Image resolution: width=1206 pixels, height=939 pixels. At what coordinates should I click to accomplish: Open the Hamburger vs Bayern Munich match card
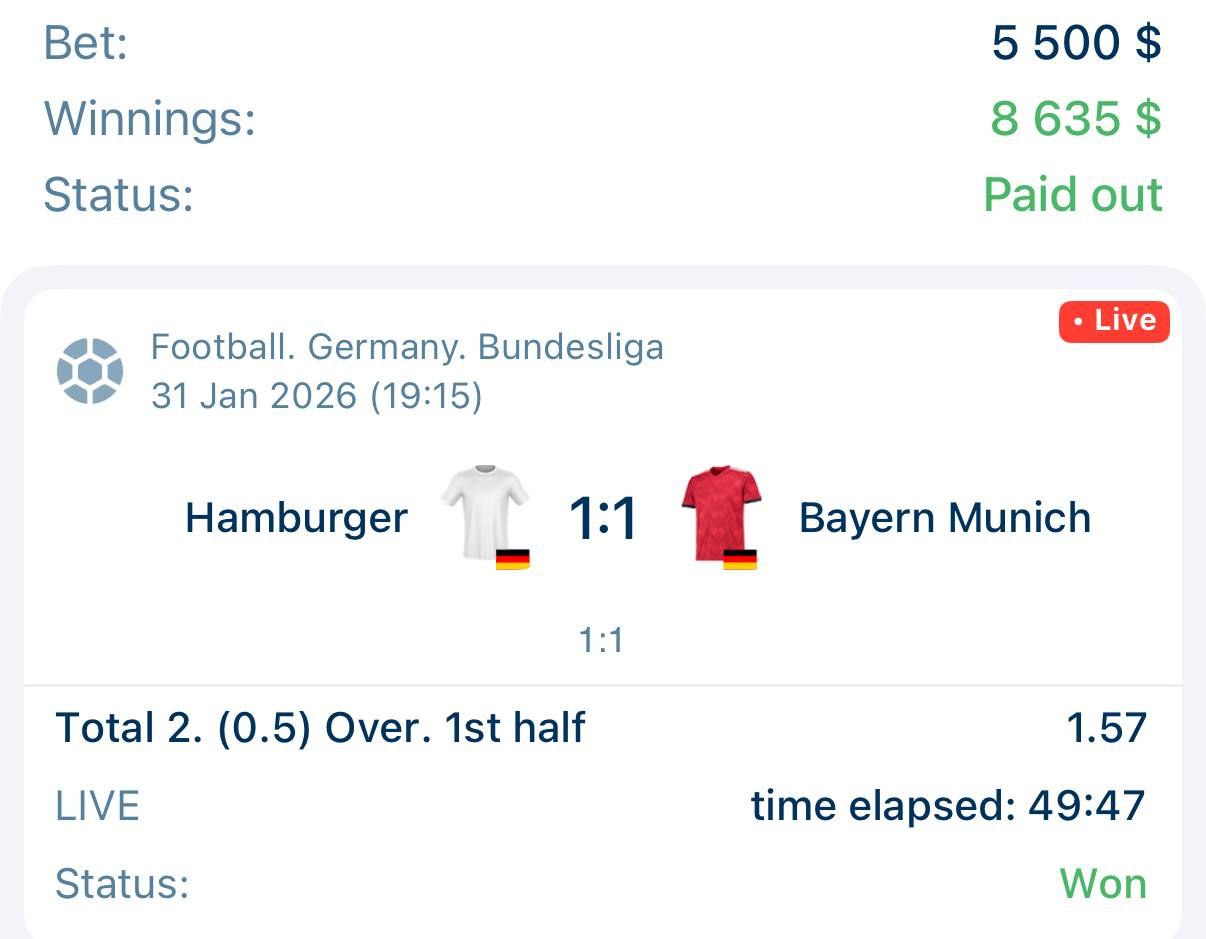pyautogui.click(x=603, y=518)
